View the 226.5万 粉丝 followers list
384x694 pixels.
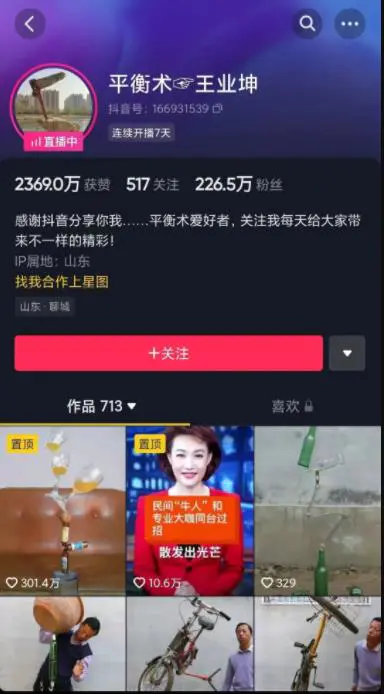pyautogui.click(x=239, y=185)
